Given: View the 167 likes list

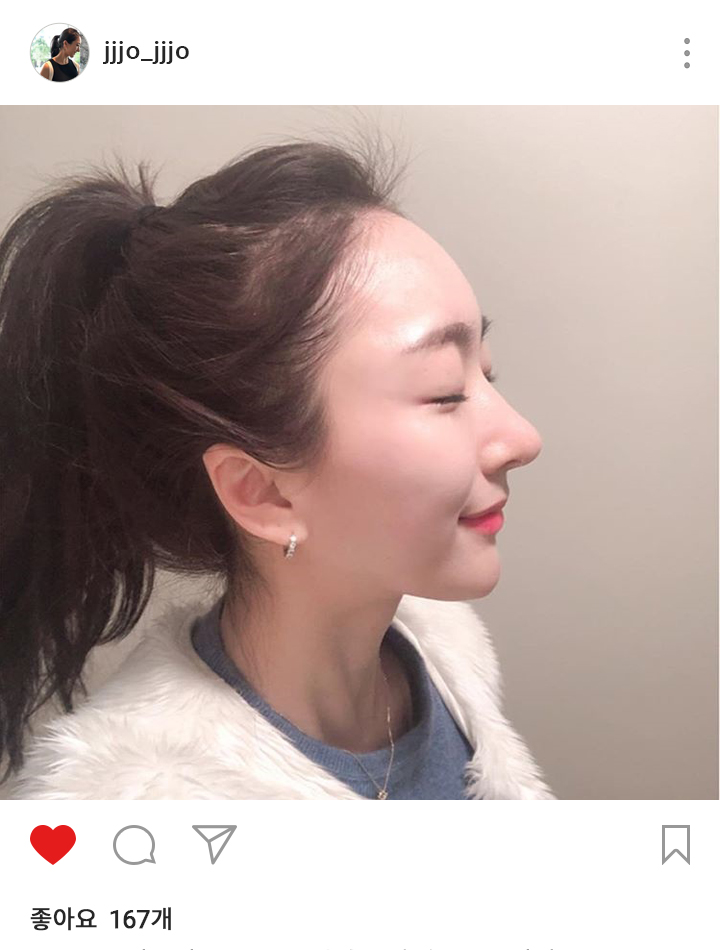Looking at the screenshot, I should [100, 919].
